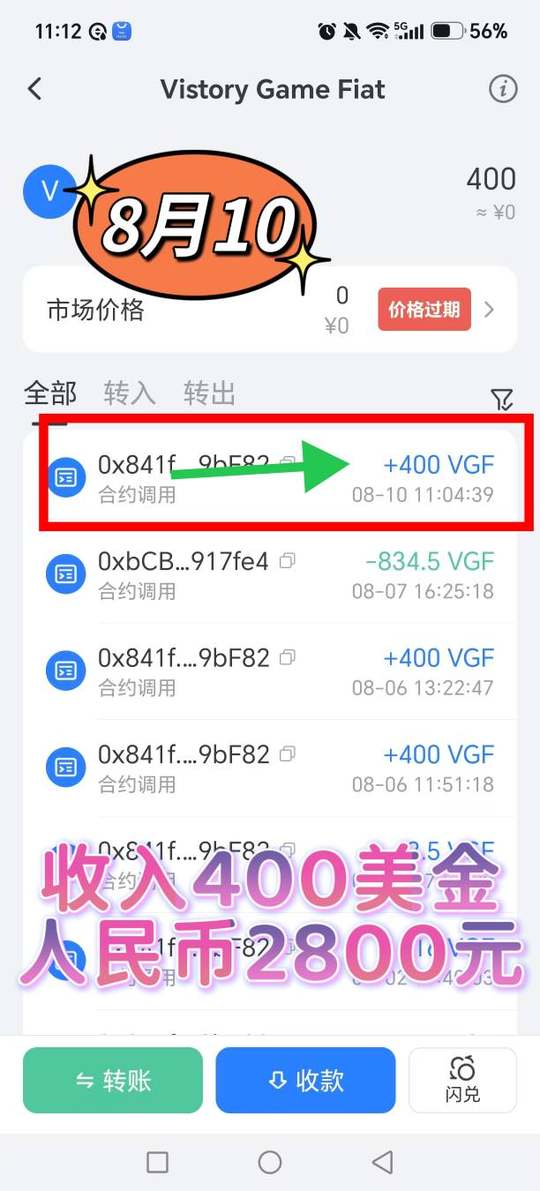Select the 全部 tab

pos(50,393)
